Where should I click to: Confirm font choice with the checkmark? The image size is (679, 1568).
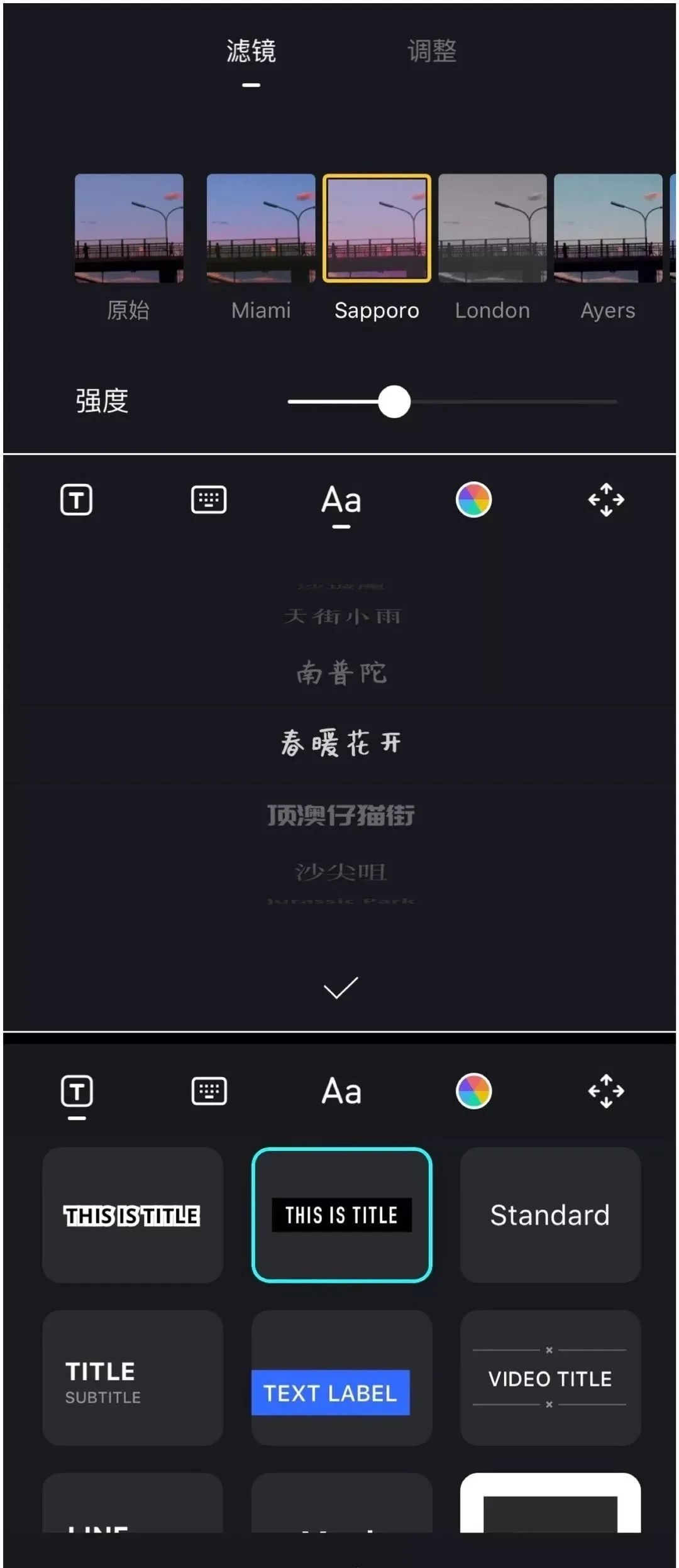point(339,985)
